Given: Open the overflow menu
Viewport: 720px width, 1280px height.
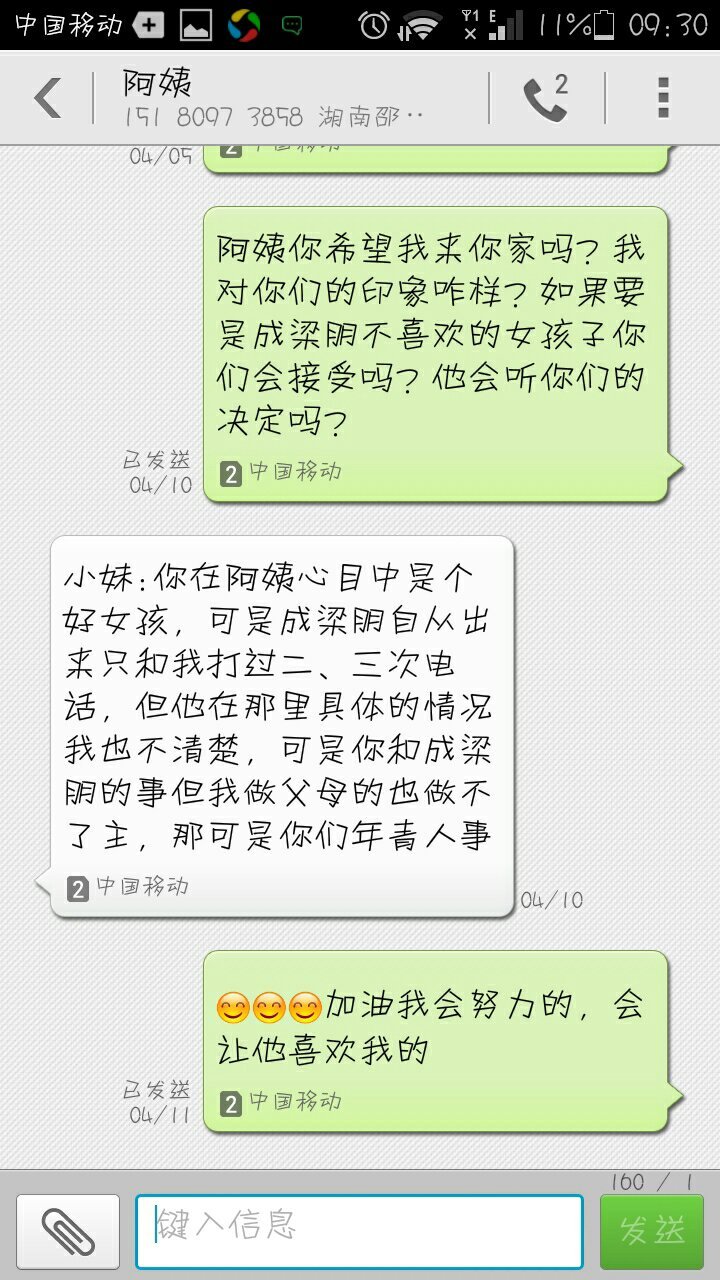Looking at the screenshot, I should (x=662, y=98).
